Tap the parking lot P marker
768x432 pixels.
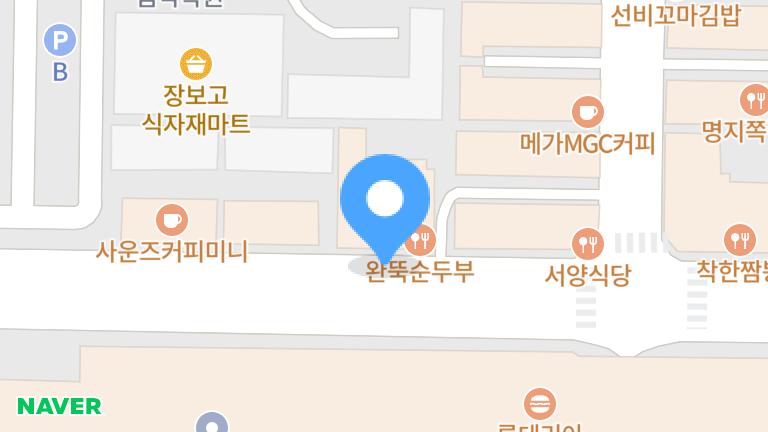[61, 41]
